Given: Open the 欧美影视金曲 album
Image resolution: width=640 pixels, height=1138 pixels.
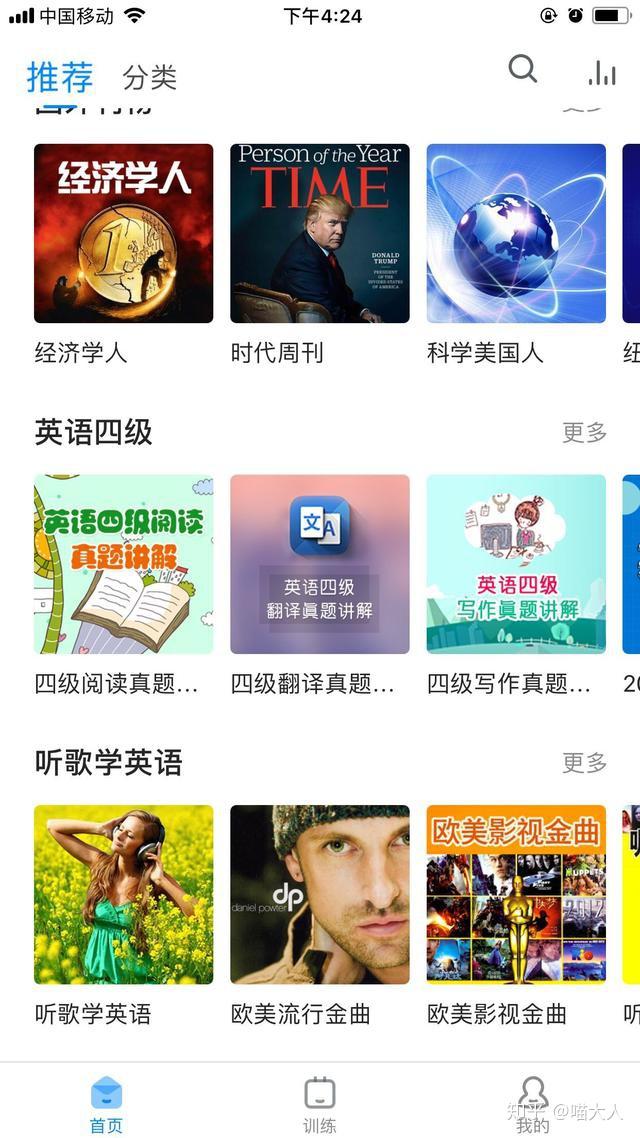Looking at the screenshot, I should [516, 894].
